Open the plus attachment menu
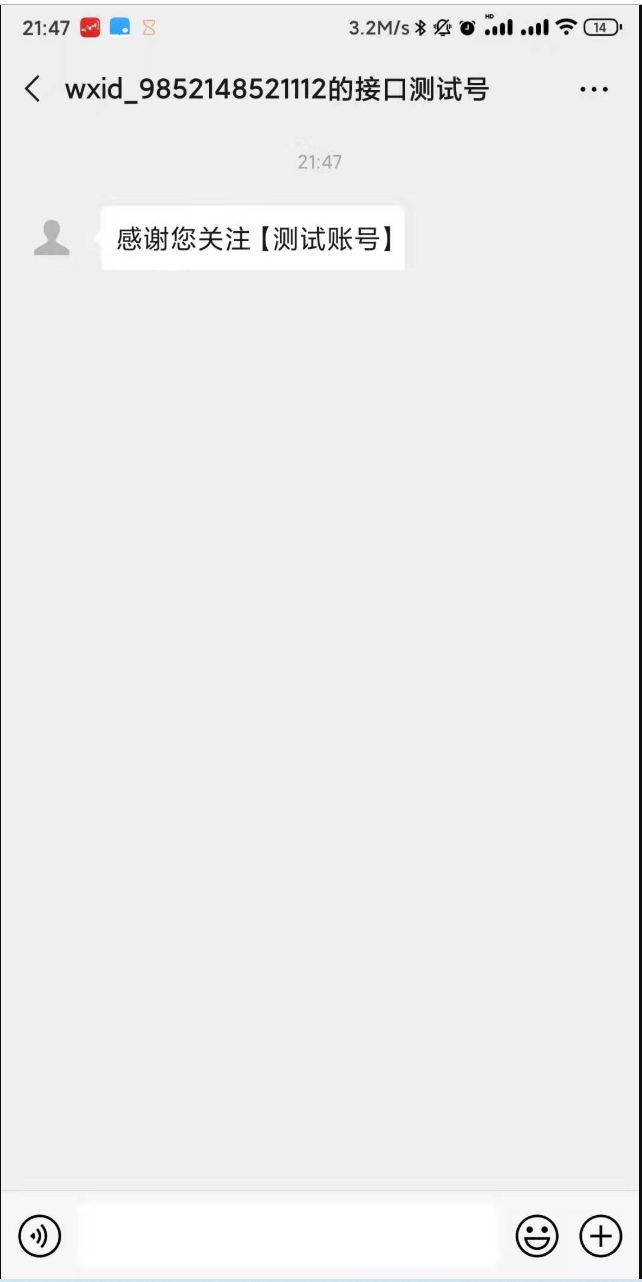The image size is (642, 1282). pos(601,1237)
